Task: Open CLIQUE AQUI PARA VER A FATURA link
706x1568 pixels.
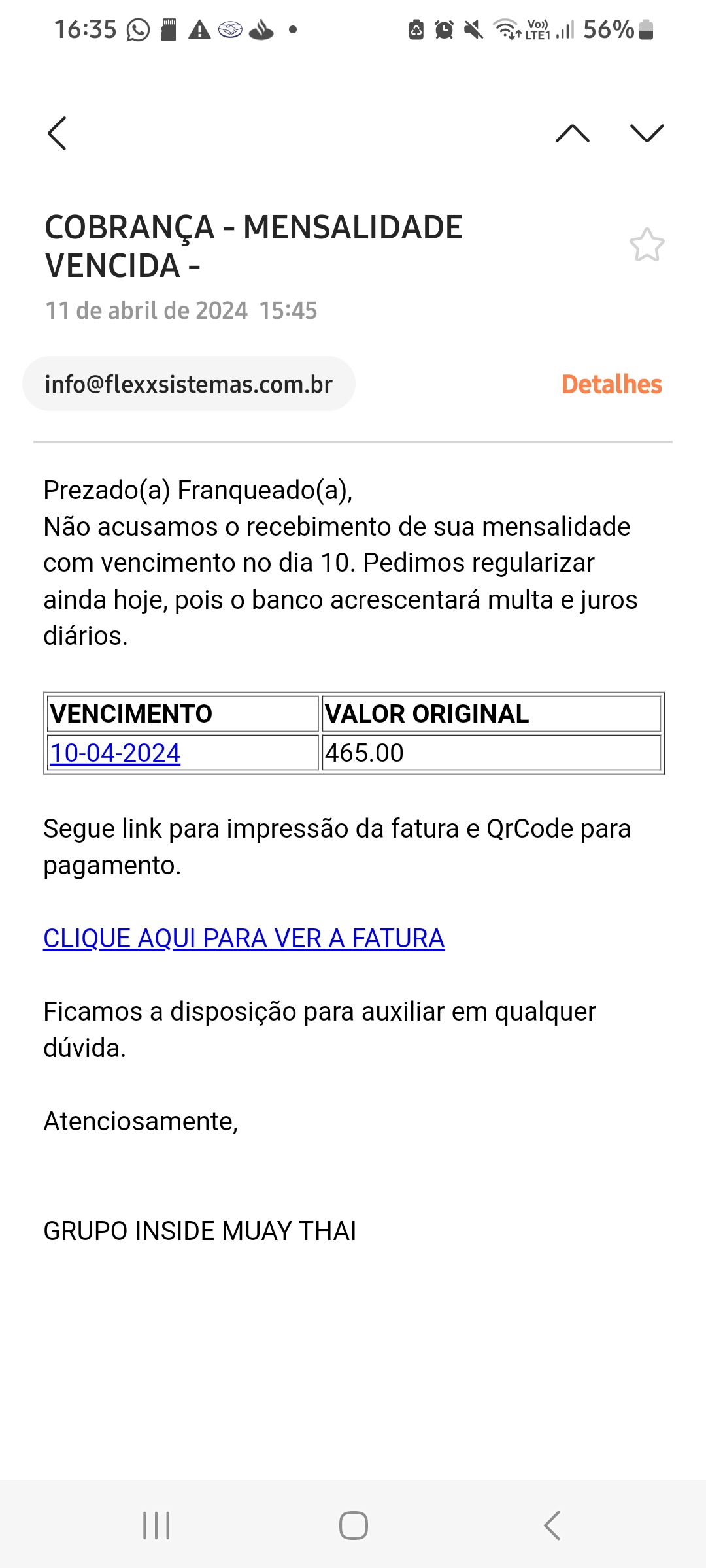Action: pos(244,939)
